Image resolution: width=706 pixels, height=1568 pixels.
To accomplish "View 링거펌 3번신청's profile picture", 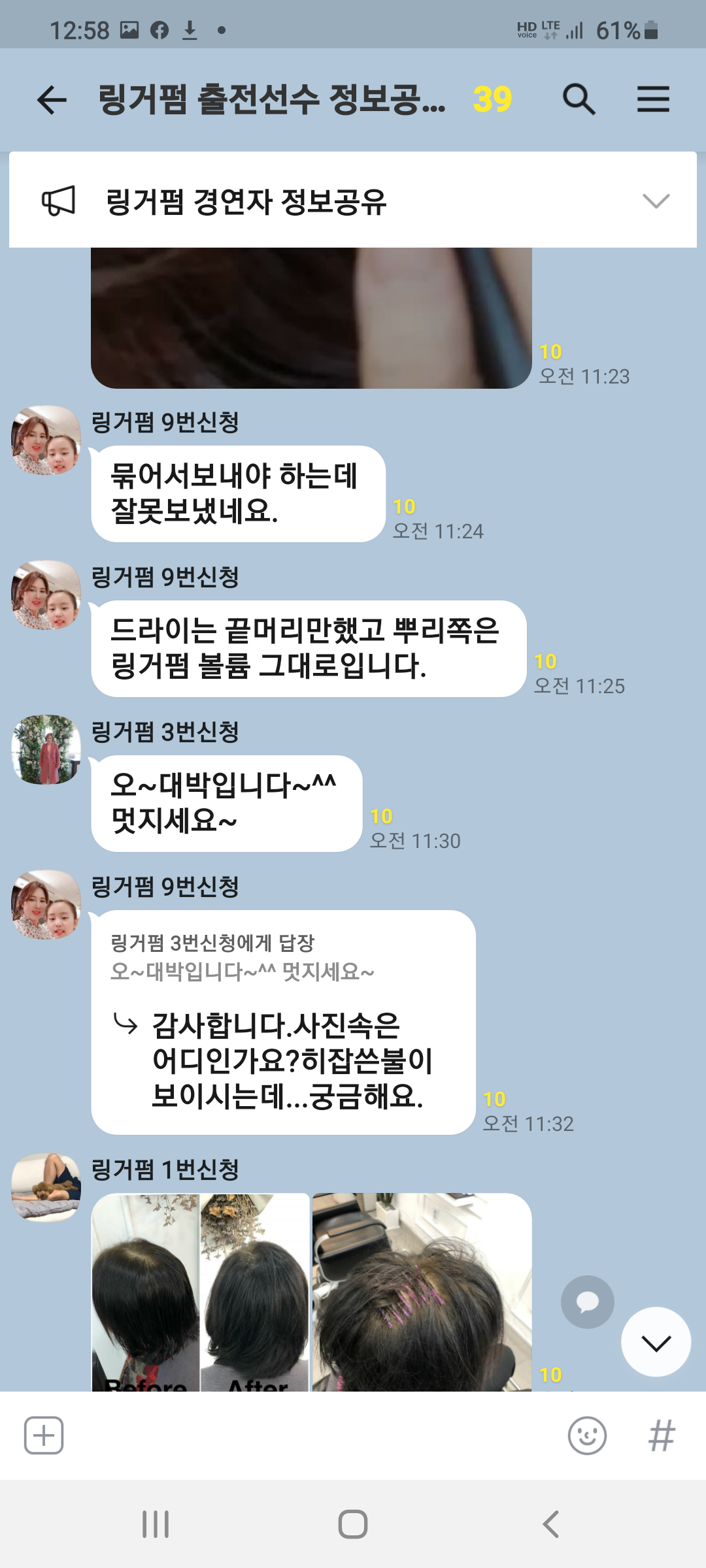I will click(x=46, y=749).
